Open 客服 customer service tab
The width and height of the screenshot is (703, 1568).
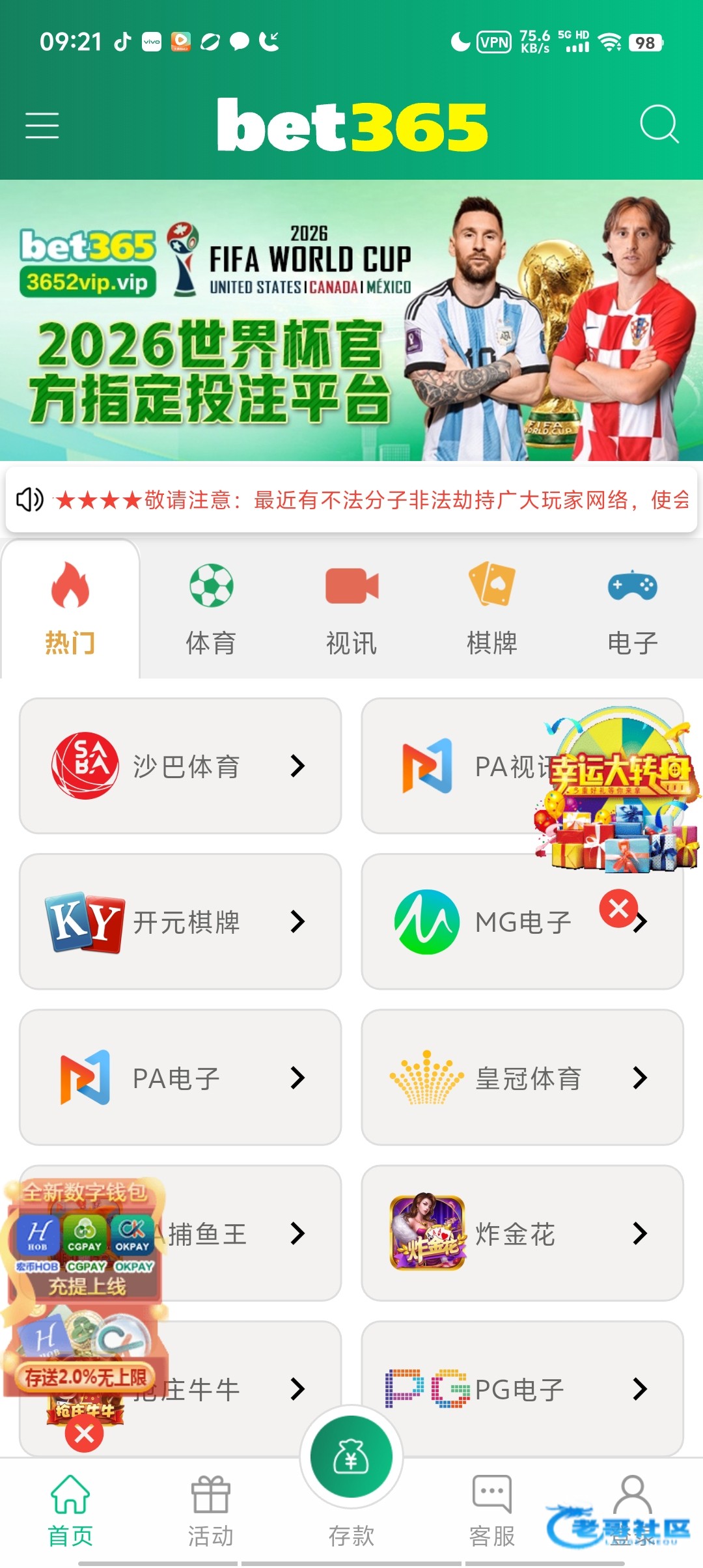tap(492, 1511)
